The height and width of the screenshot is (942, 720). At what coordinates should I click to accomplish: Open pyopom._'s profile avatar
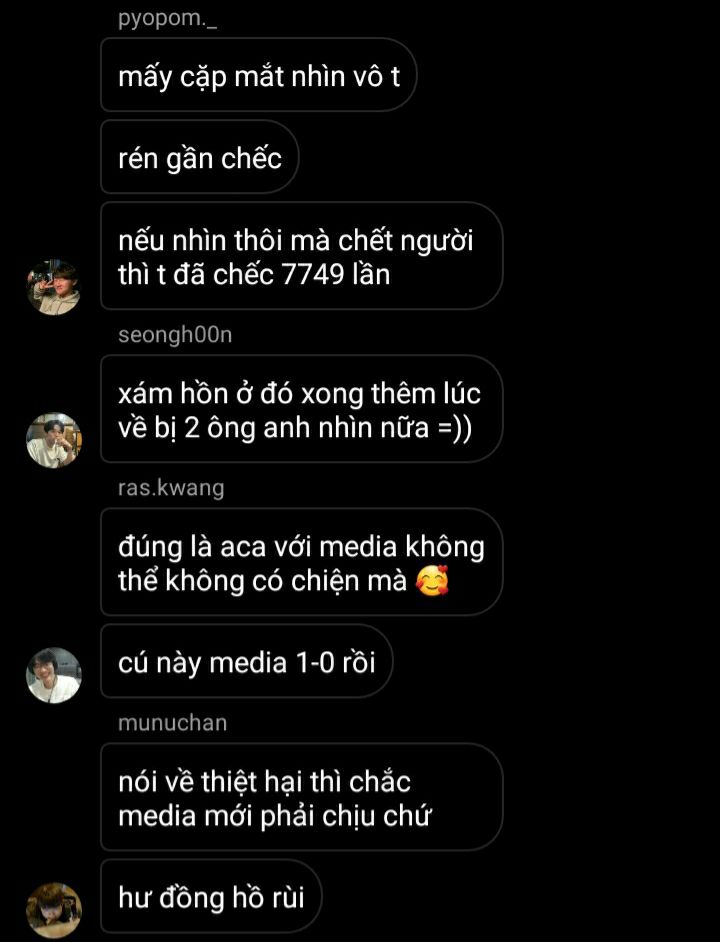53,287
